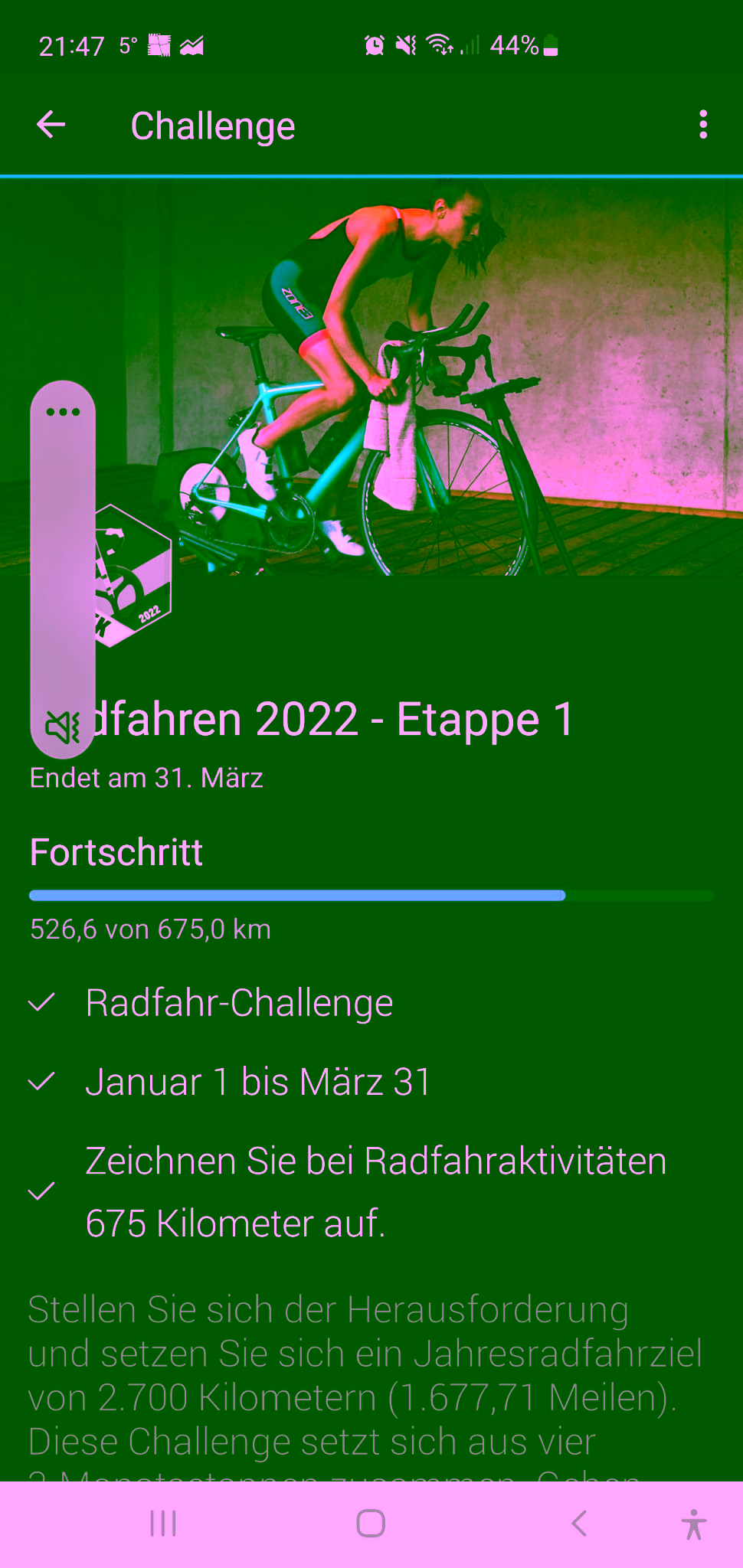Go to the system home screen

(371, 1524)
